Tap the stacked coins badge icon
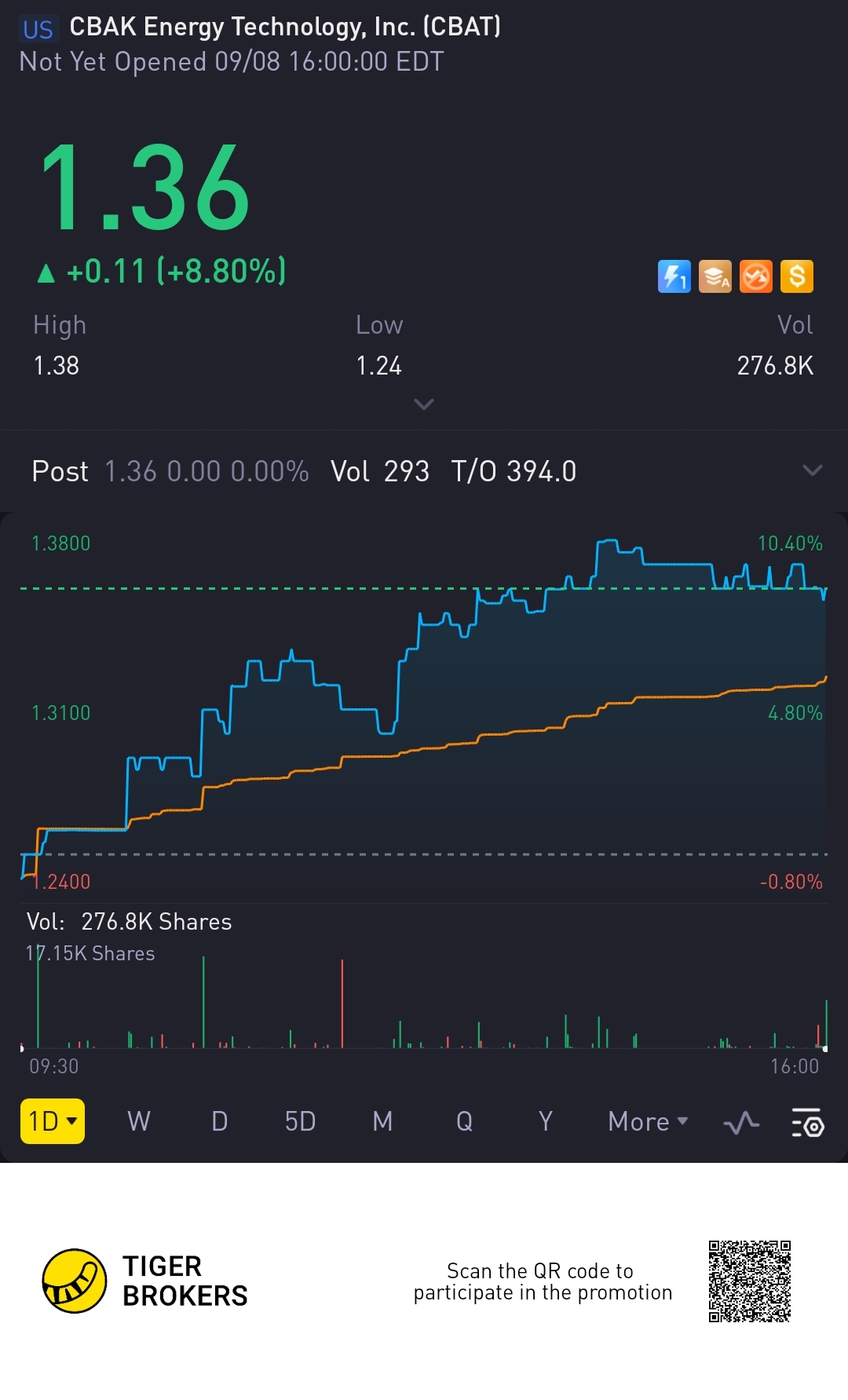Image resolution: width=848 pixels, height=1400 pixels. pyautogui.click(x=715, y=276)
